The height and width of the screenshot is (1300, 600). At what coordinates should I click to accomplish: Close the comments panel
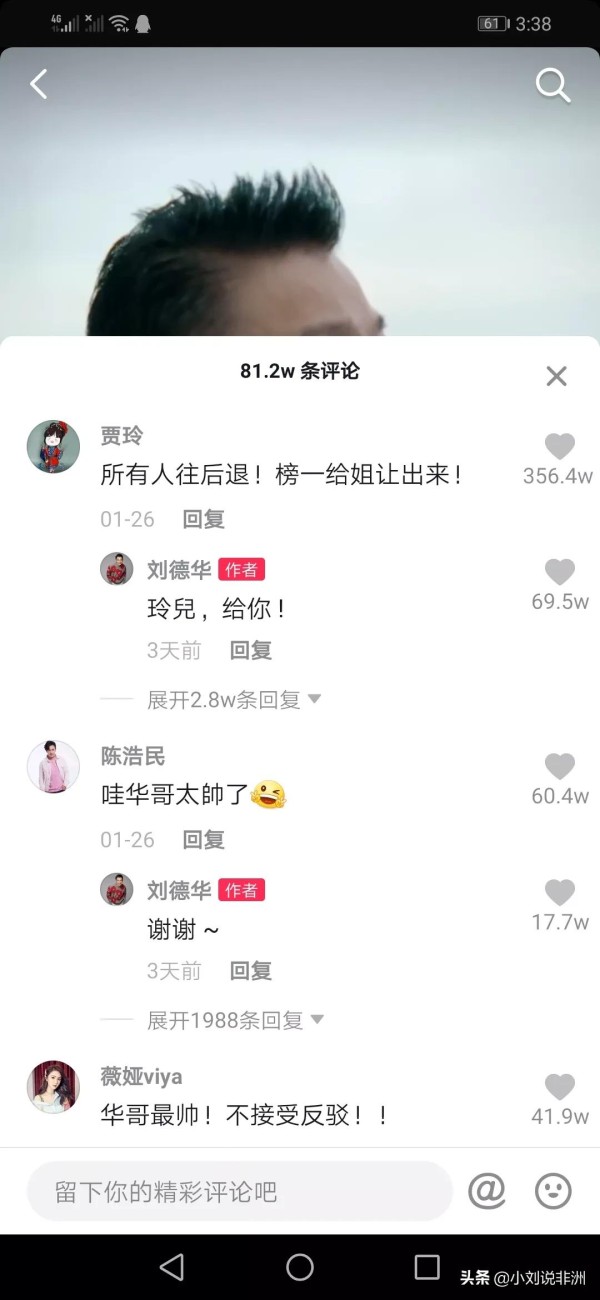click(556, 376)
